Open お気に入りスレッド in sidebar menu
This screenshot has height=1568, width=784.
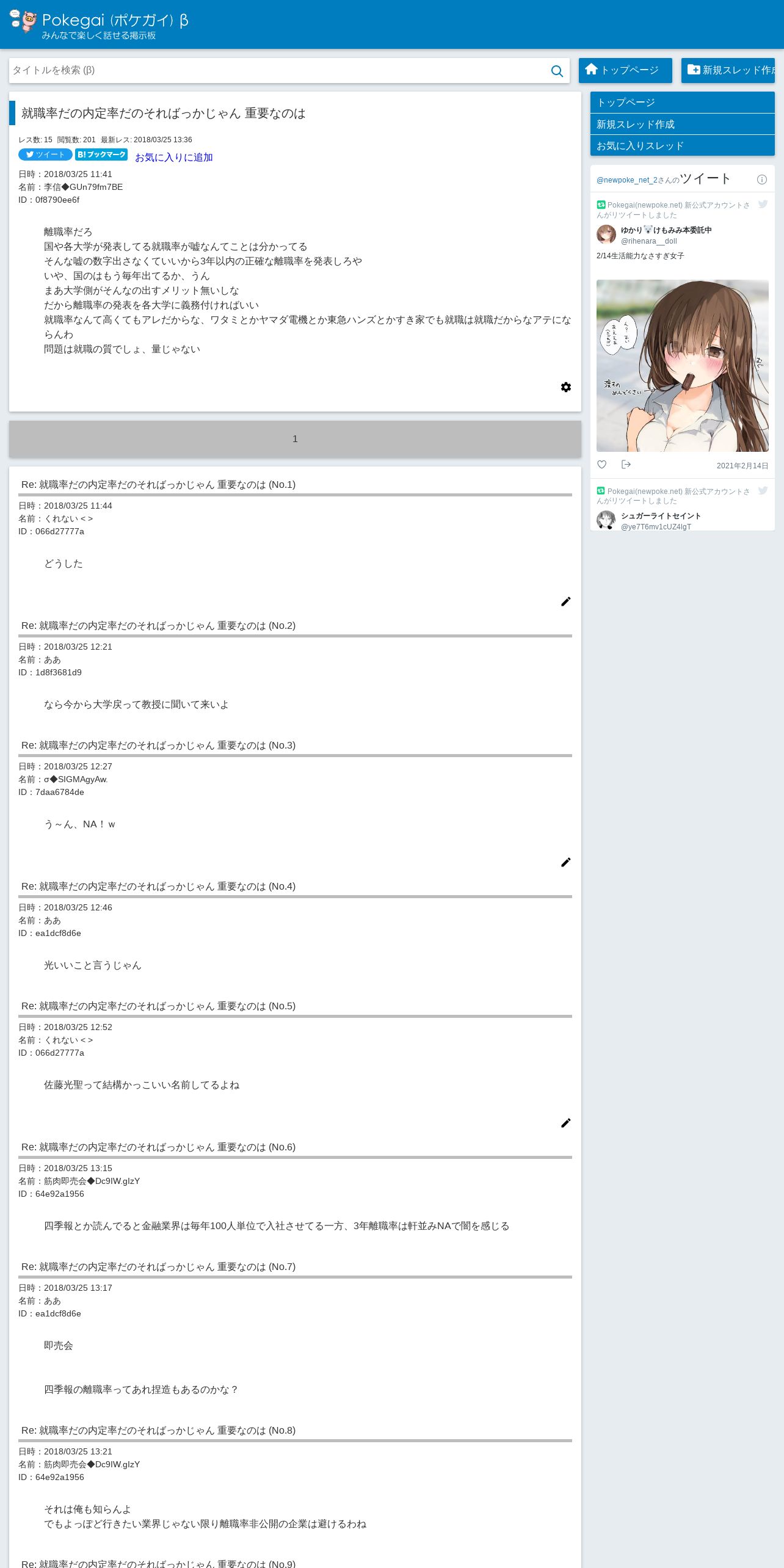(x=683, y=145)
